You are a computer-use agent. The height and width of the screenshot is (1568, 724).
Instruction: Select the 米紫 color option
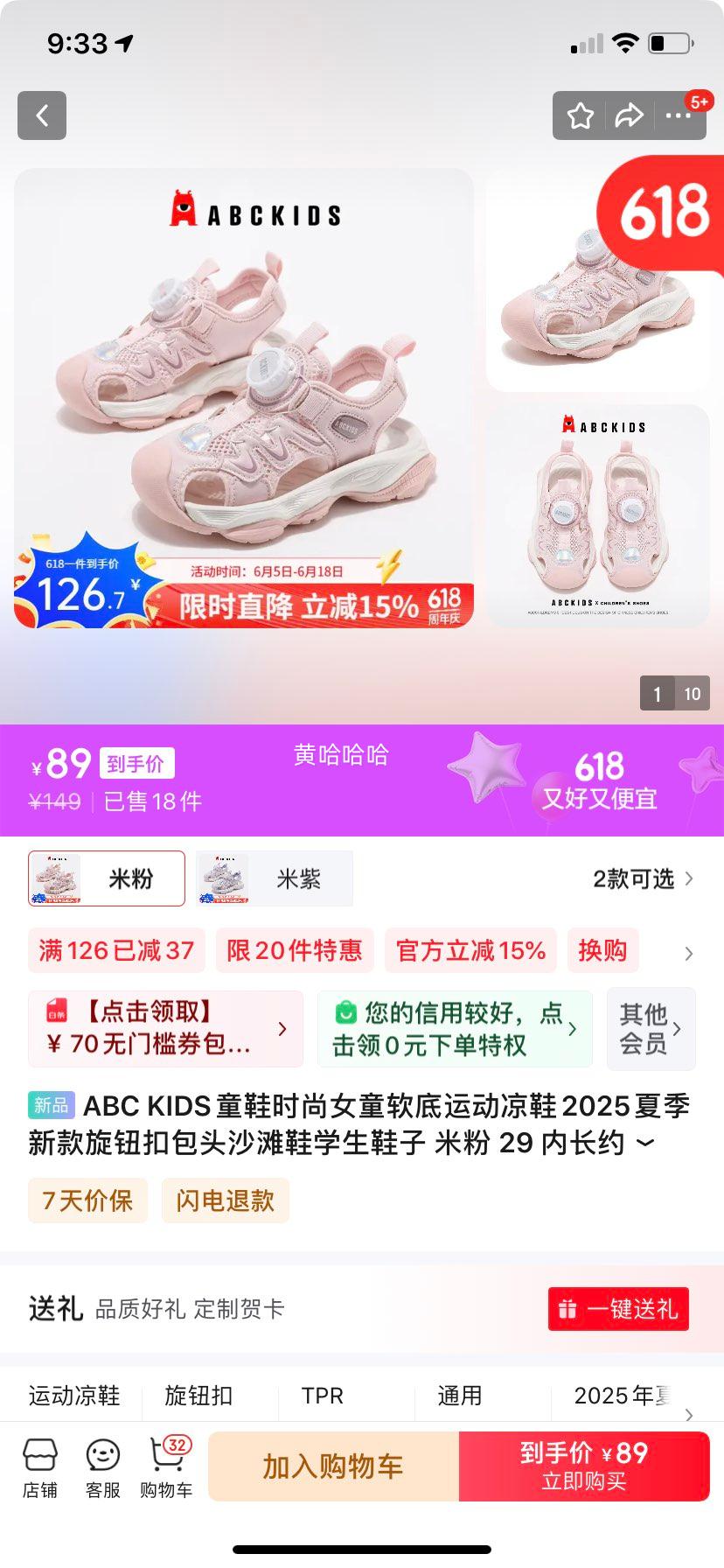(x=275, y=878)
